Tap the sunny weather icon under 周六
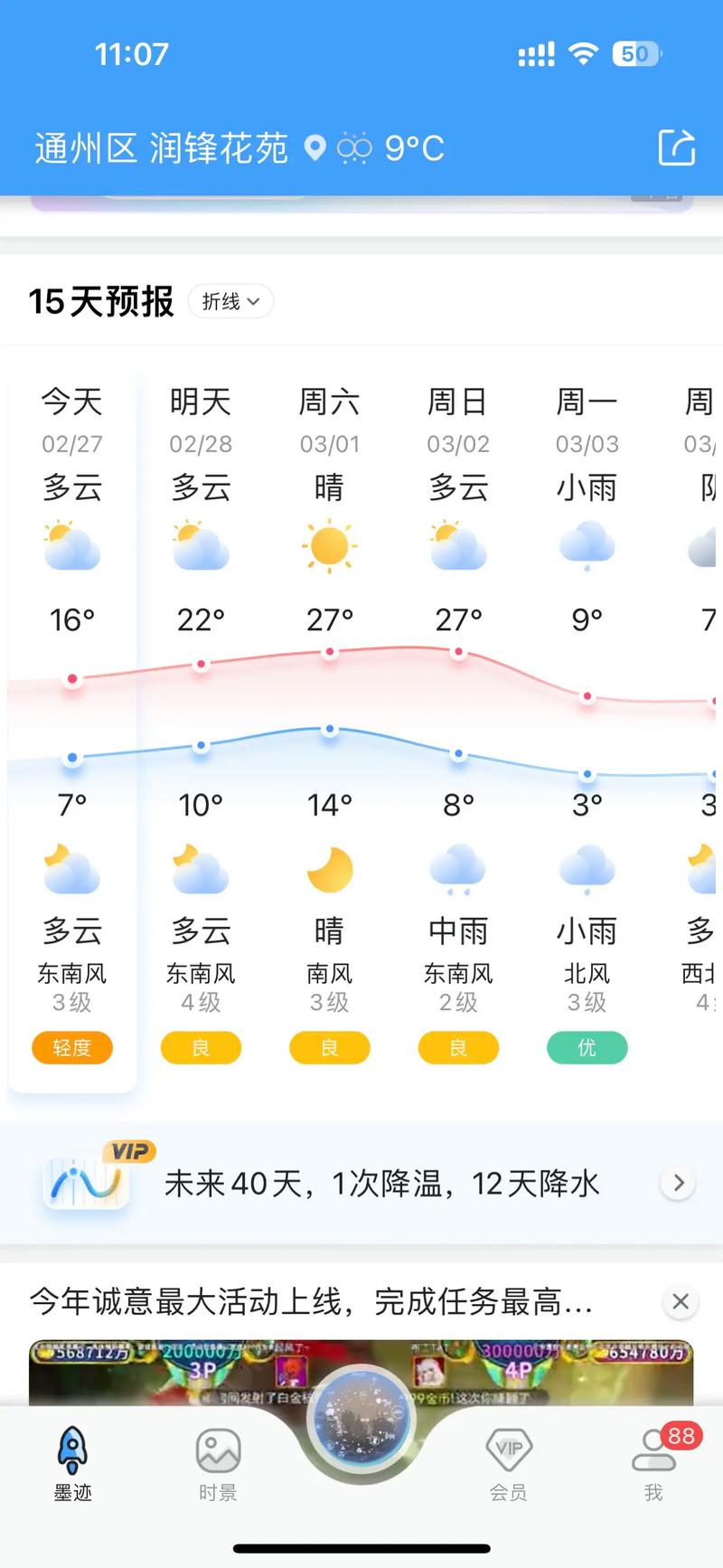Viewport: 723px width, 1568px height. [x=329, y=544]
